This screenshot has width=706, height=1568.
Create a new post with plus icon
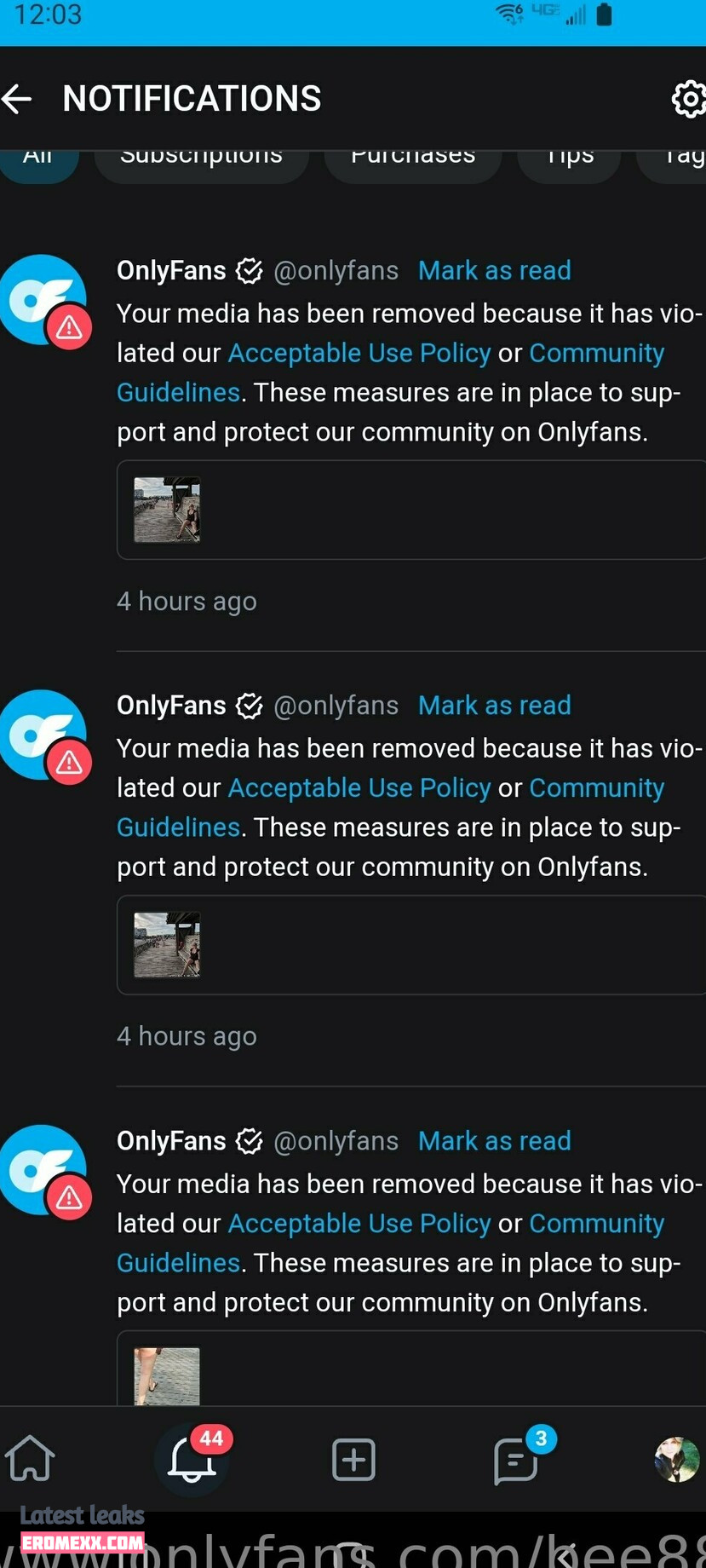353,1460
